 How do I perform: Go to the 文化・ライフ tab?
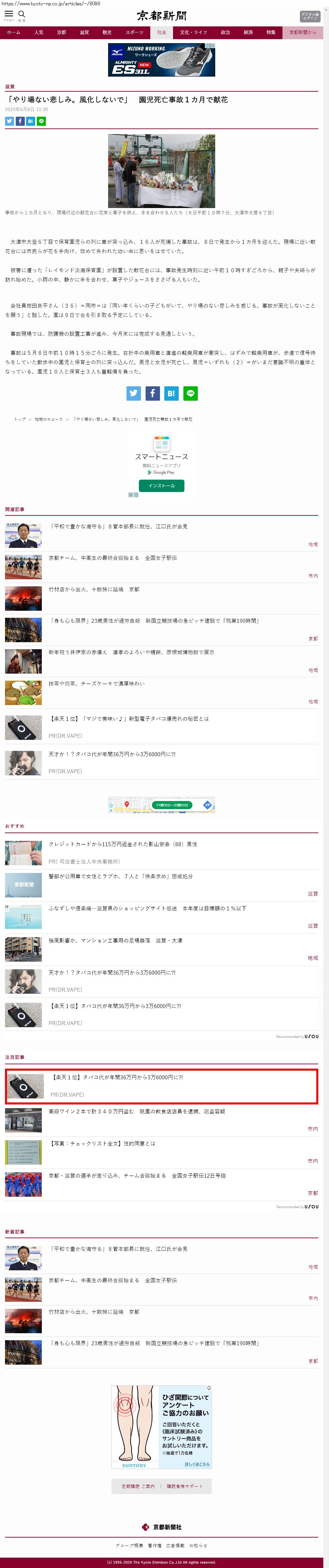[193, 32]
